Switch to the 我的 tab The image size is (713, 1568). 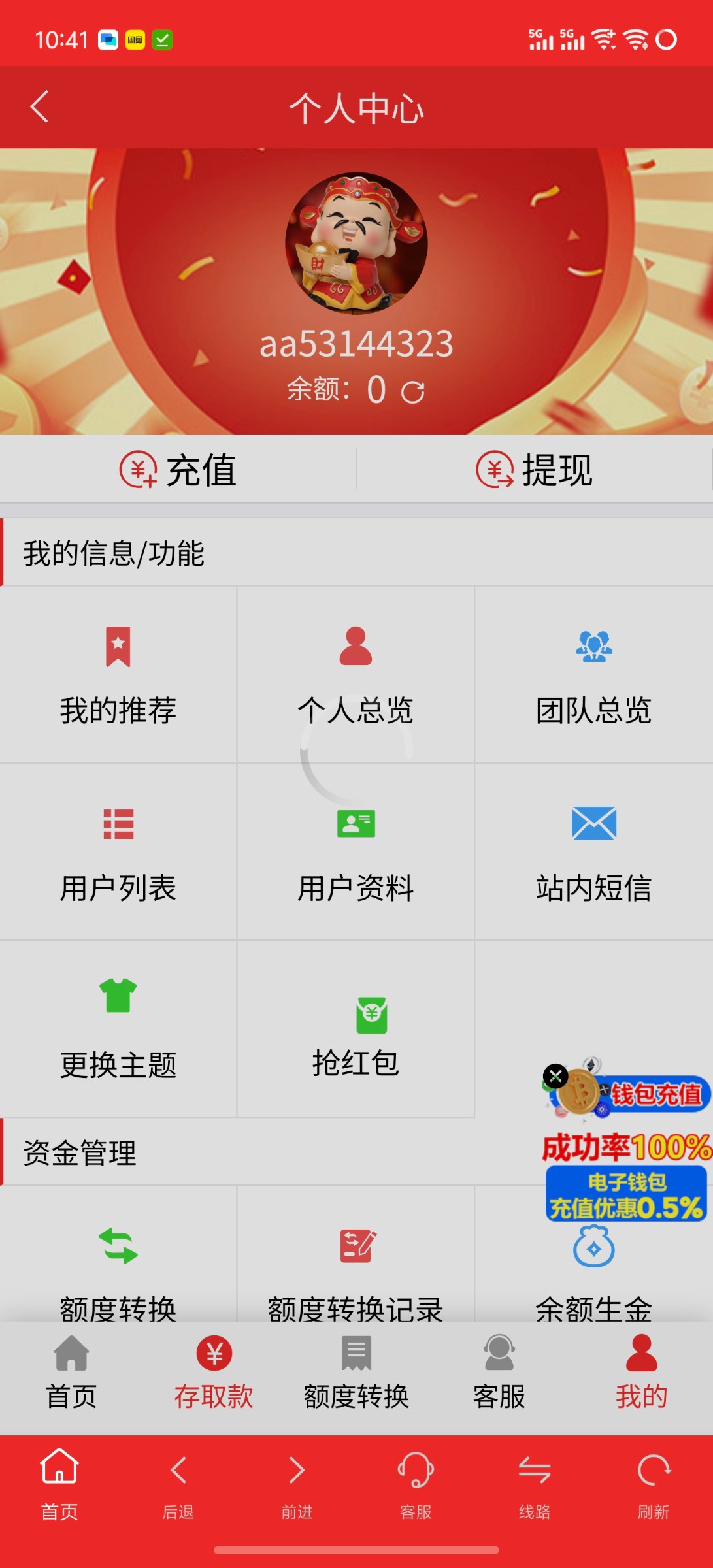click(x=641, y=1372)
